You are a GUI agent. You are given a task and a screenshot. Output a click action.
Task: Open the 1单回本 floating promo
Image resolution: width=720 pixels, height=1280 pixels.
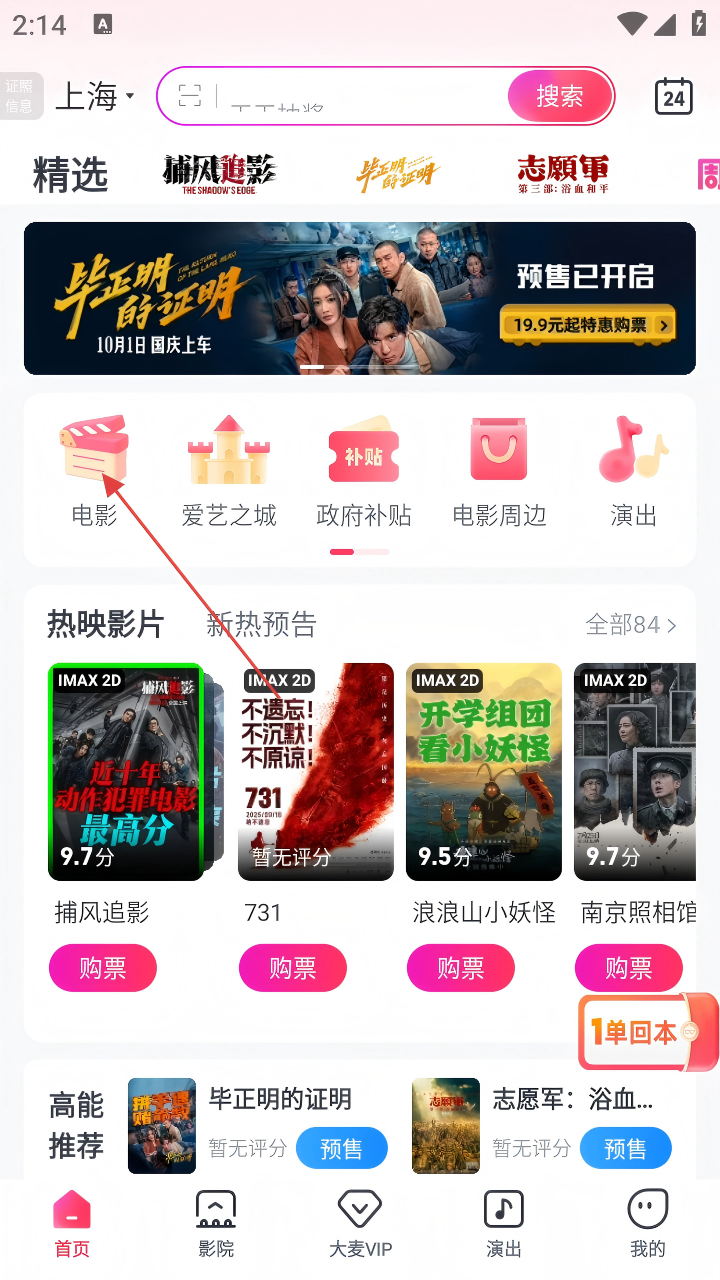click(646, 1032)
